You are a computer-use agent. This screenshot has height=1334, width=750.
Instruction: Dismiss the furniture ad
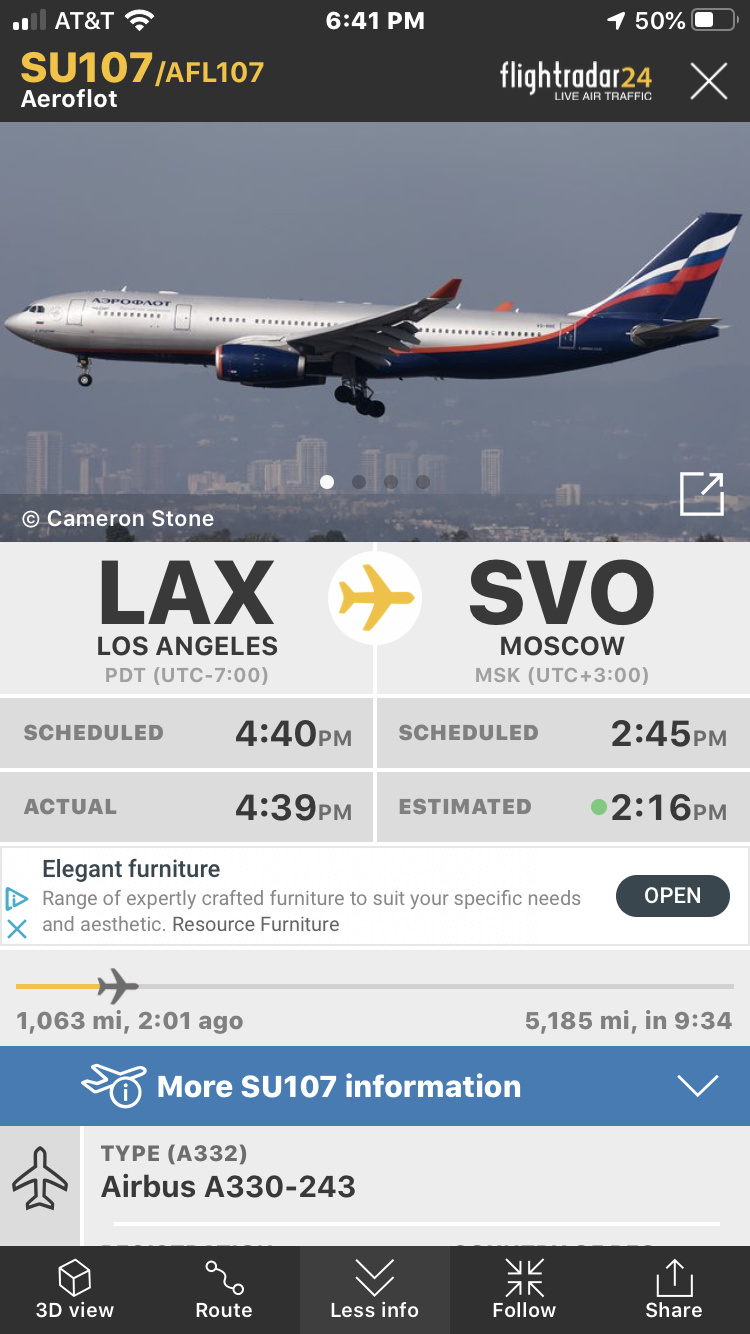[x=17, y=929]
